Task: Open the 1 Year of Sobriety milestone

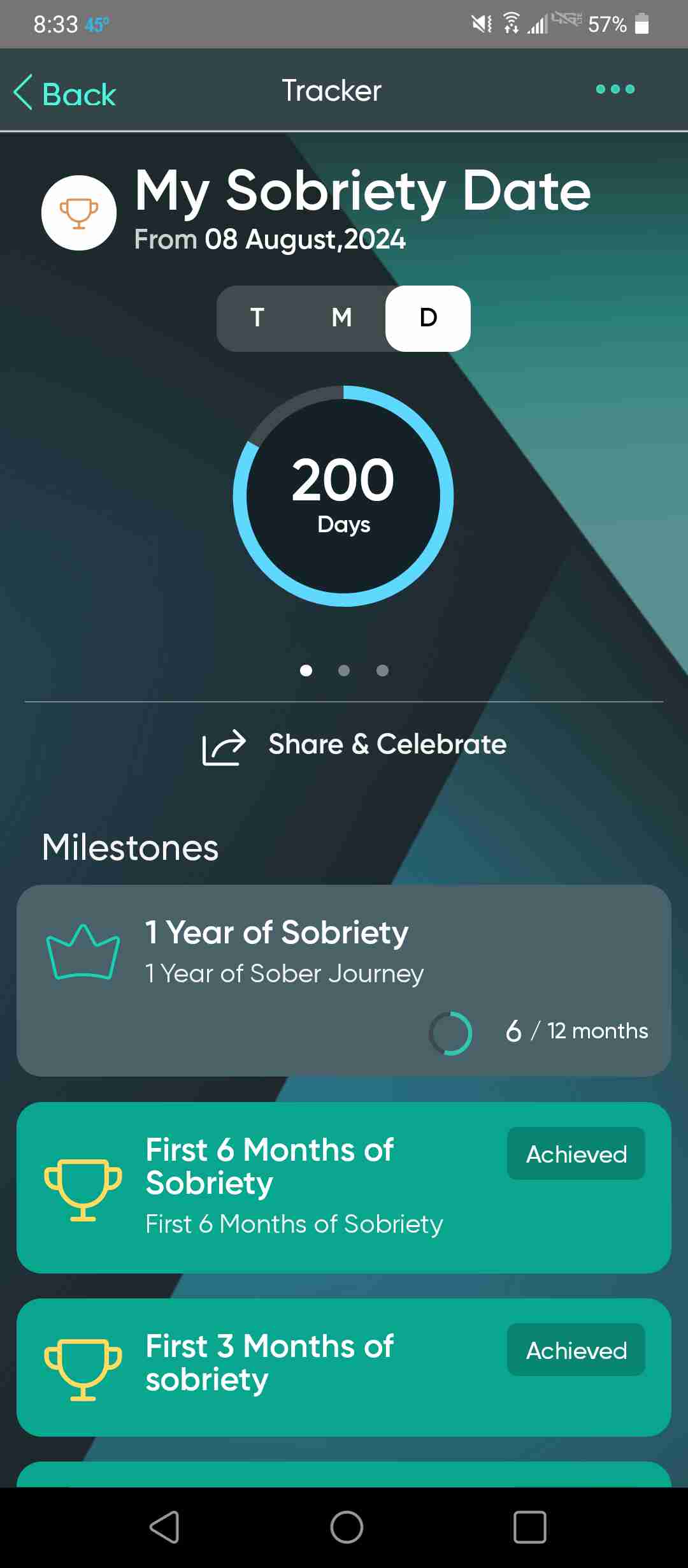Action: (x=344, y=980)
